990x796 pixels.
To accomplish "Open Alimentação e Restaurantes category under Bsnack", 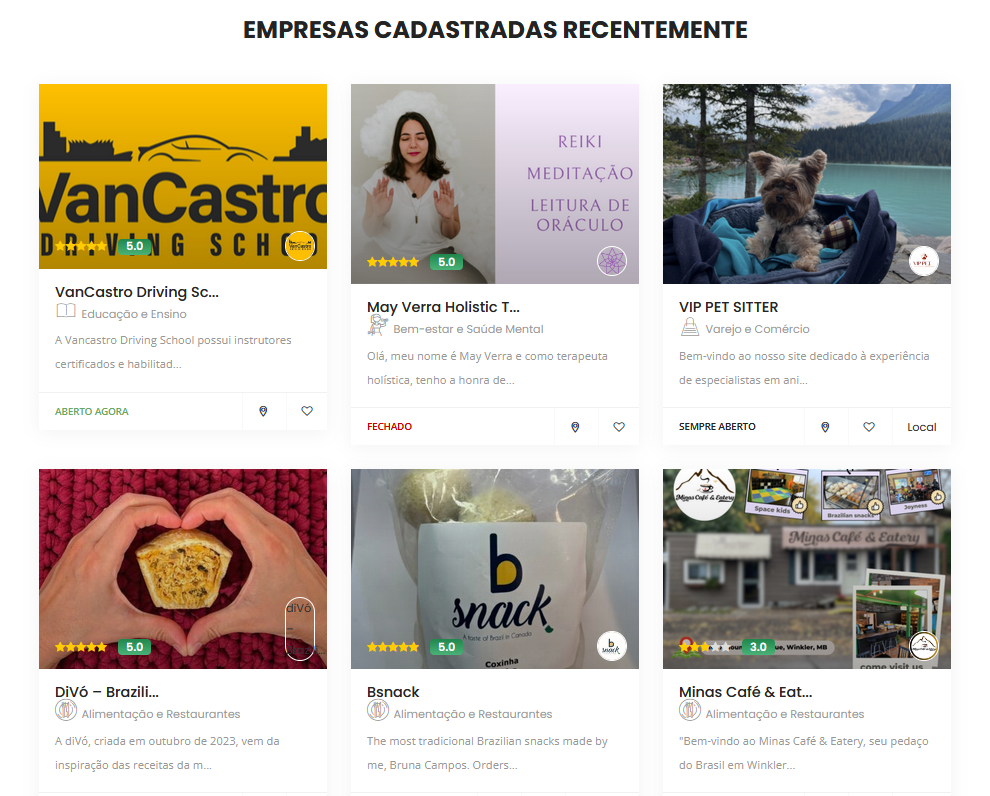I will (472, 714).
